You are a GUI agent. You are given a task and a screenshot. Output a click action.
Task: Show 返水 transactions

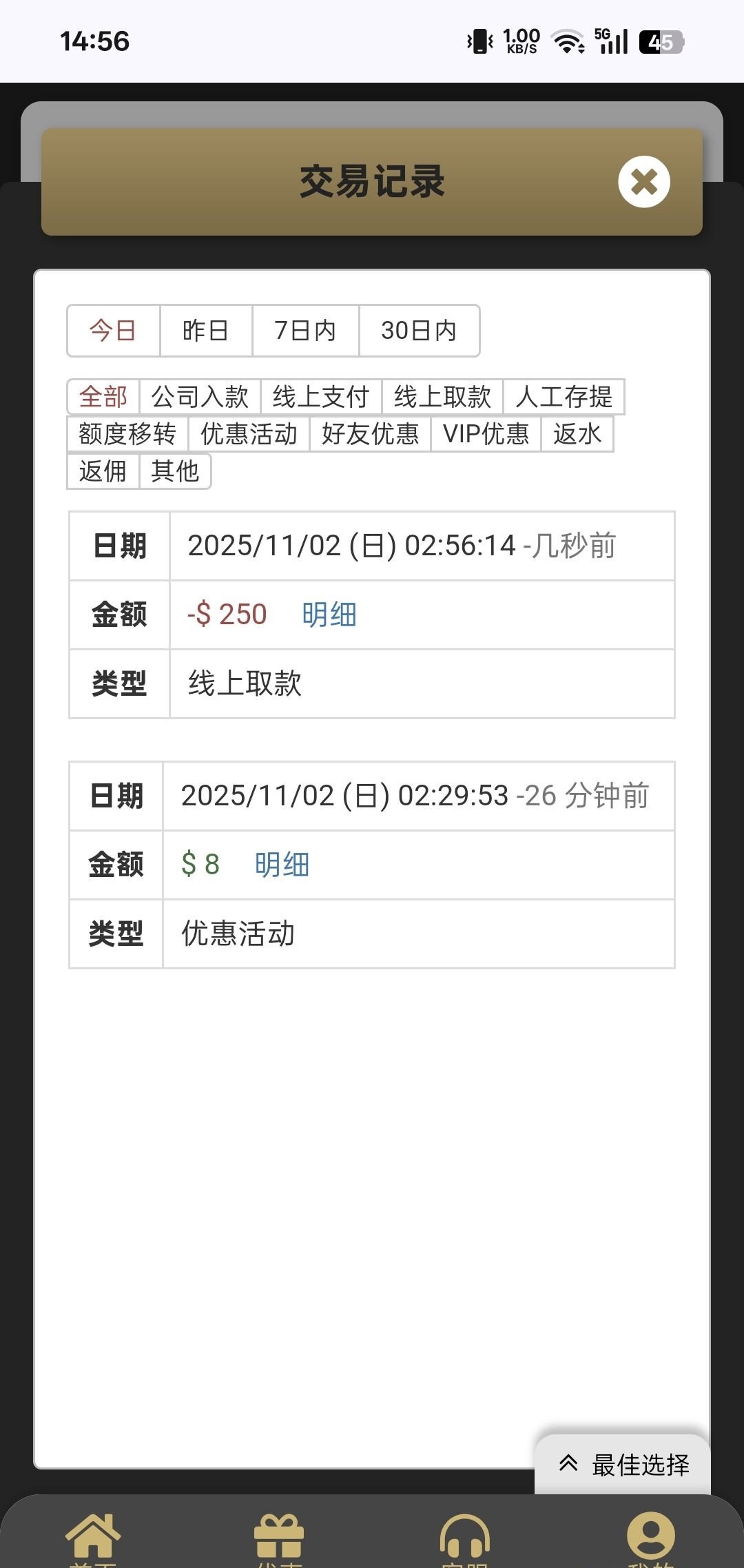pos(577,434)
